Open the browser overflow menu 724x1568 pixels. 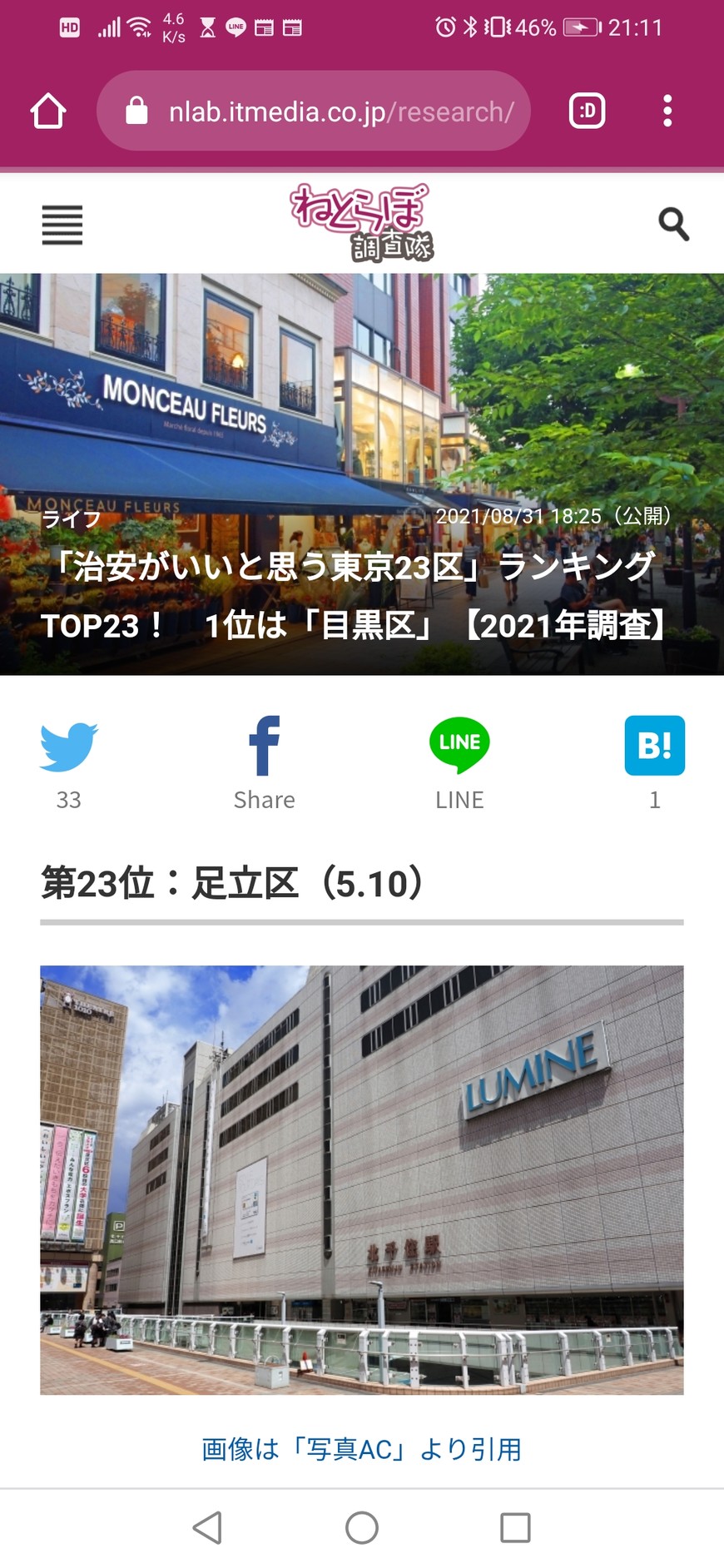click(x=667, y=111)
